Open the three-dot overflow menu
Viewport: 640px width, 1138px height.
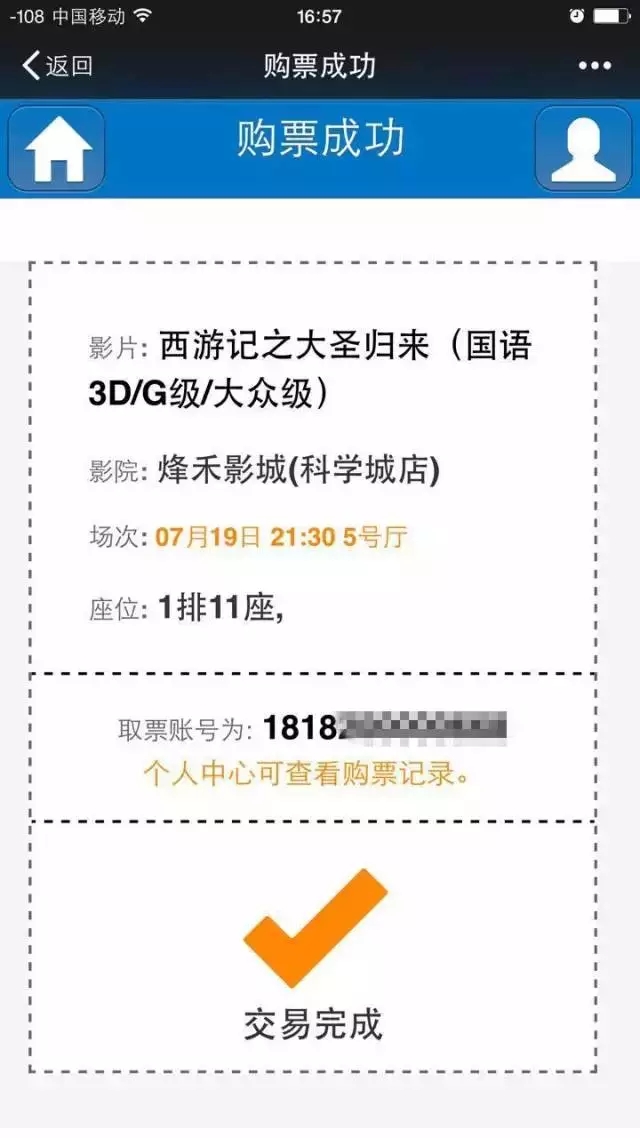594,66
